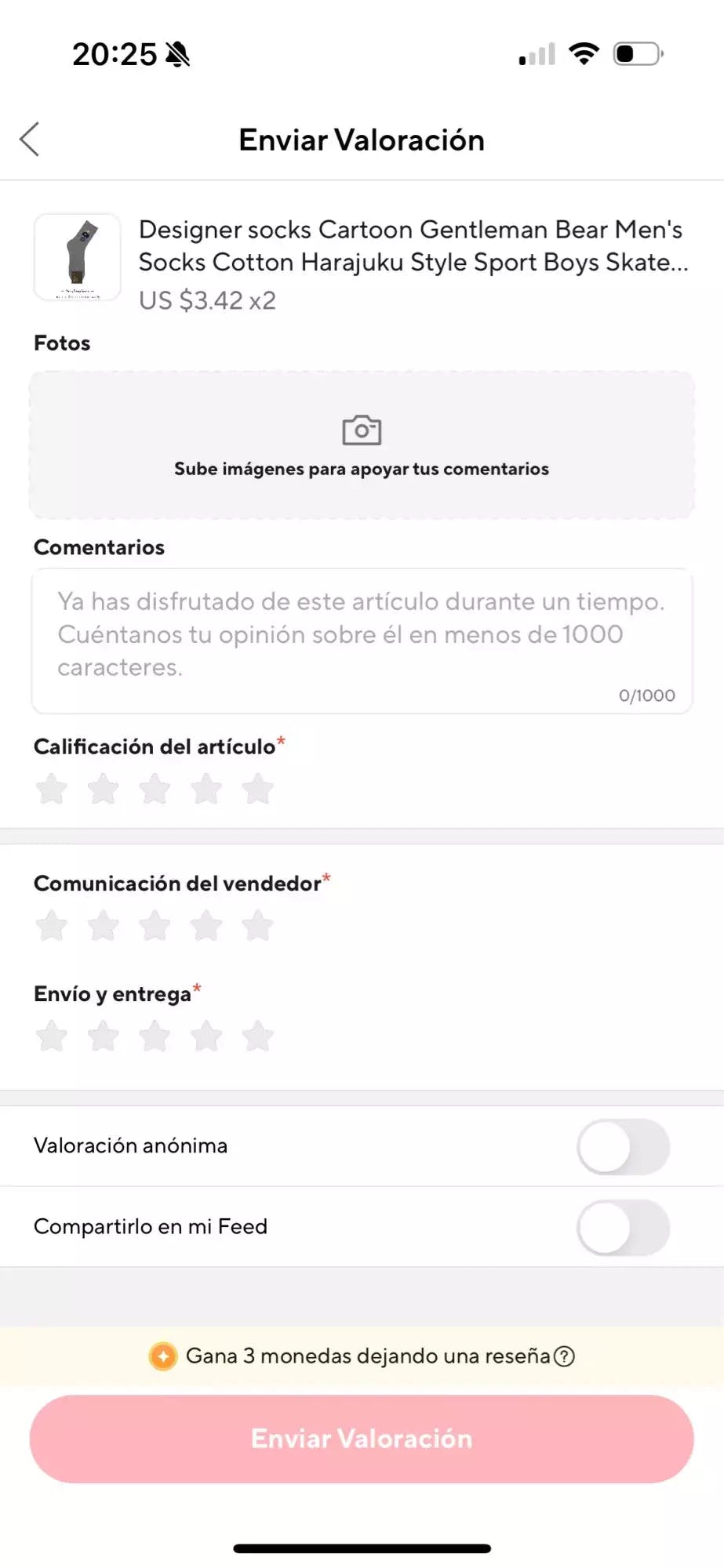This screenshot has width=724, height=1568.
Task: Go back from Enviar Valoración
Action: pos(30,140)
